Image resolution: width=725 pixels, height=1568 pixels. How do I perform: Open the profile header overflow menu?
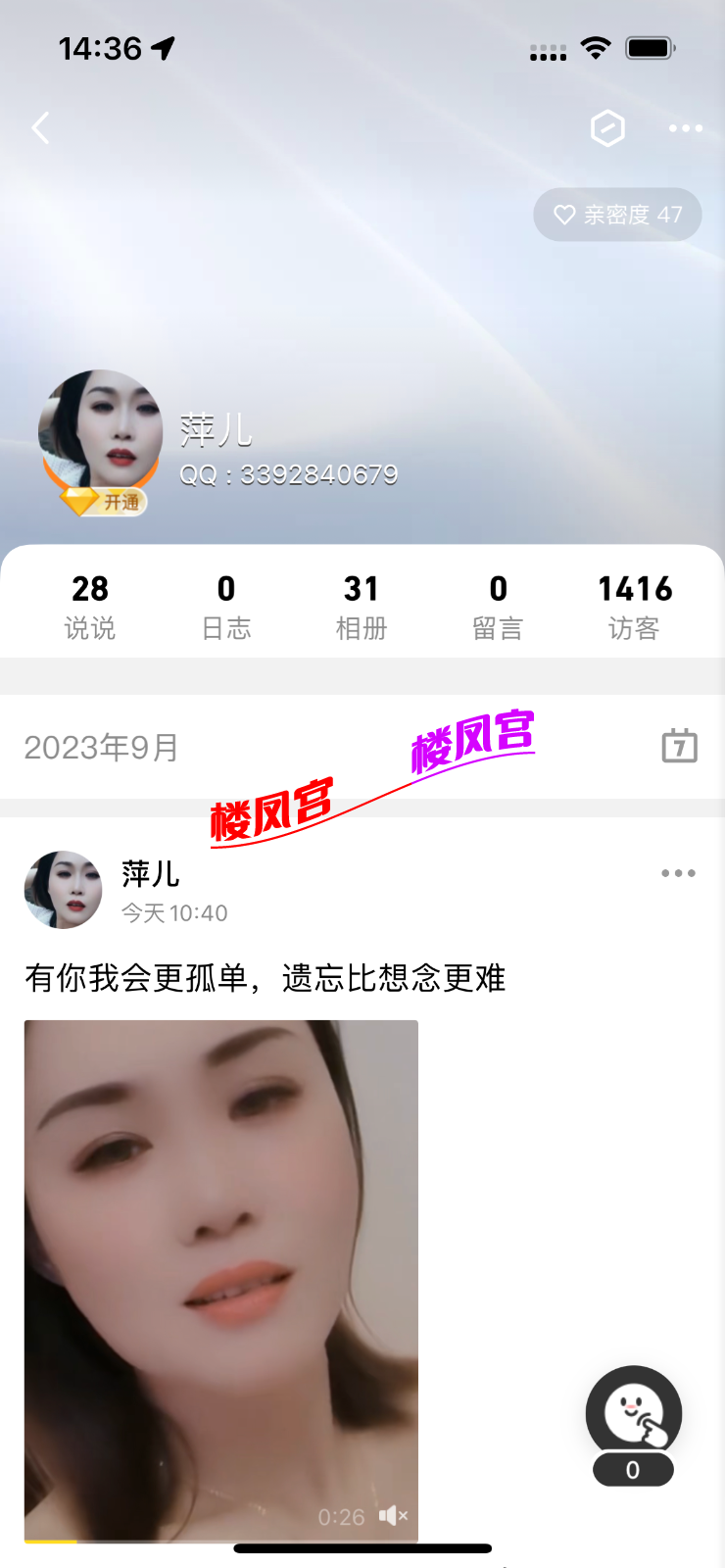(685, 128)
